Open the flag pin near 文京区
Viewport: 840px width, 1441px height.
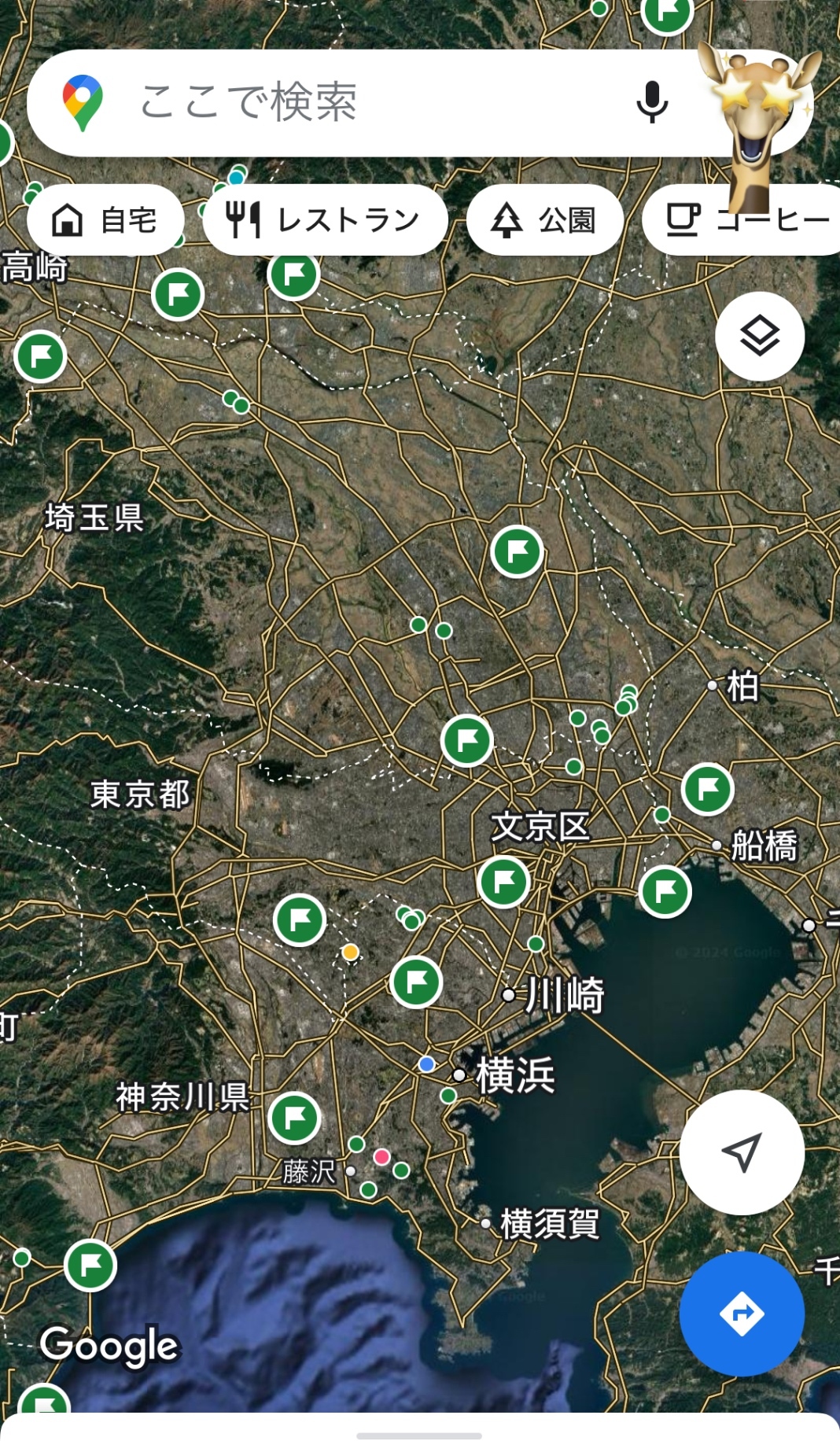pyautogui.click(x=503, y=882)
